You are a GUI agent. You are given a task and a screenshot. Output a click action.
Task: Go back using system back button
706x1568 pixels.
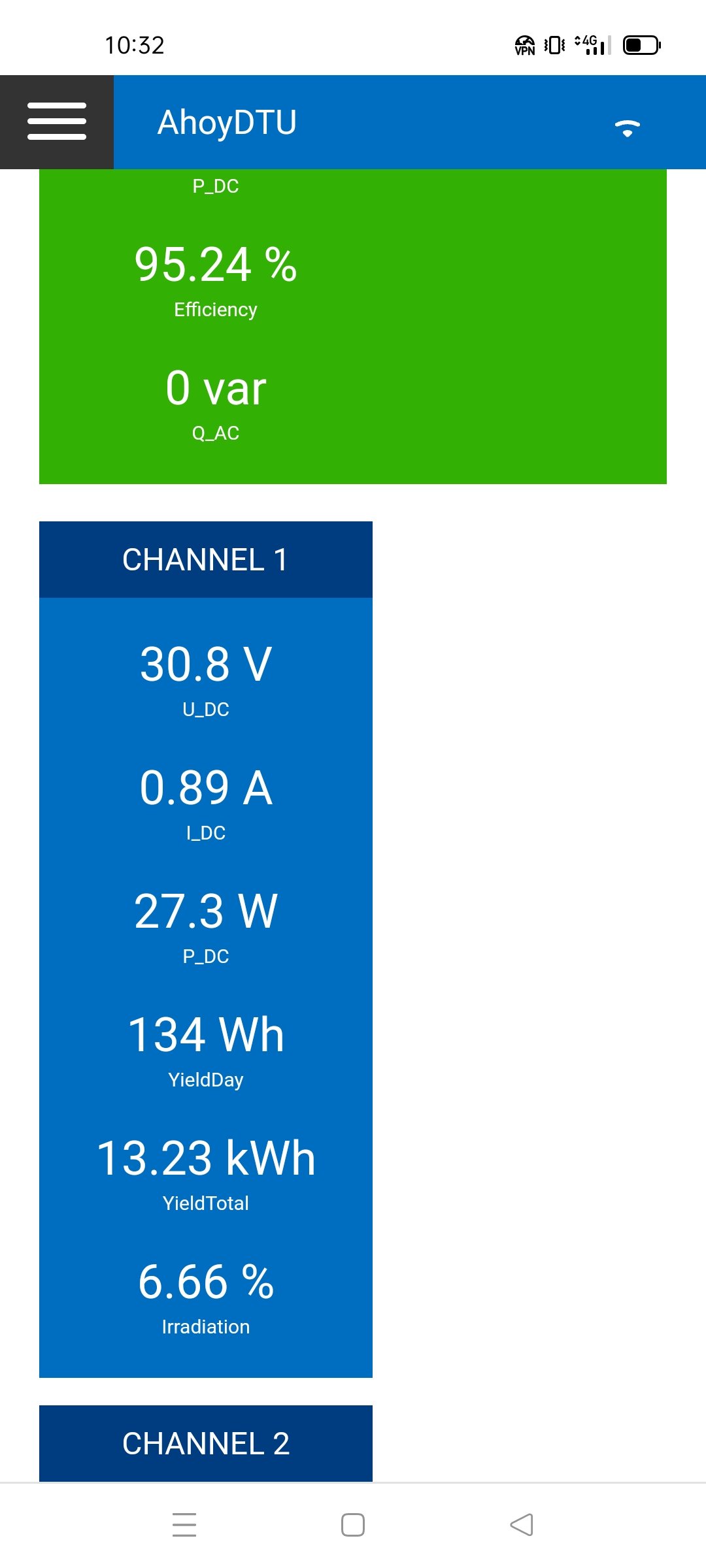pyautogui.click(x=522, y=1525)
